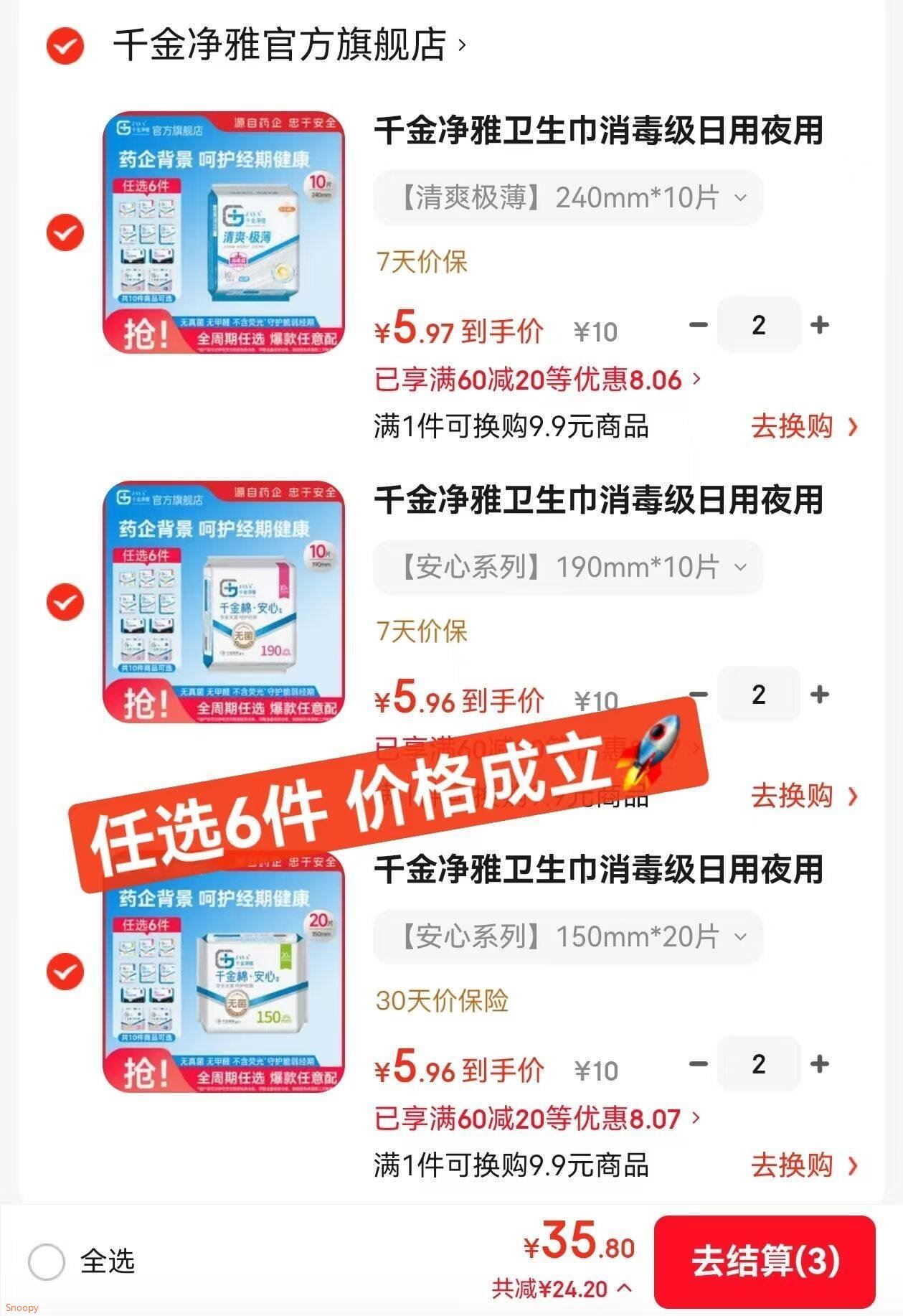
Task: Increase quantity of the 安心系列 190mm item
Action: click(819, 695)
